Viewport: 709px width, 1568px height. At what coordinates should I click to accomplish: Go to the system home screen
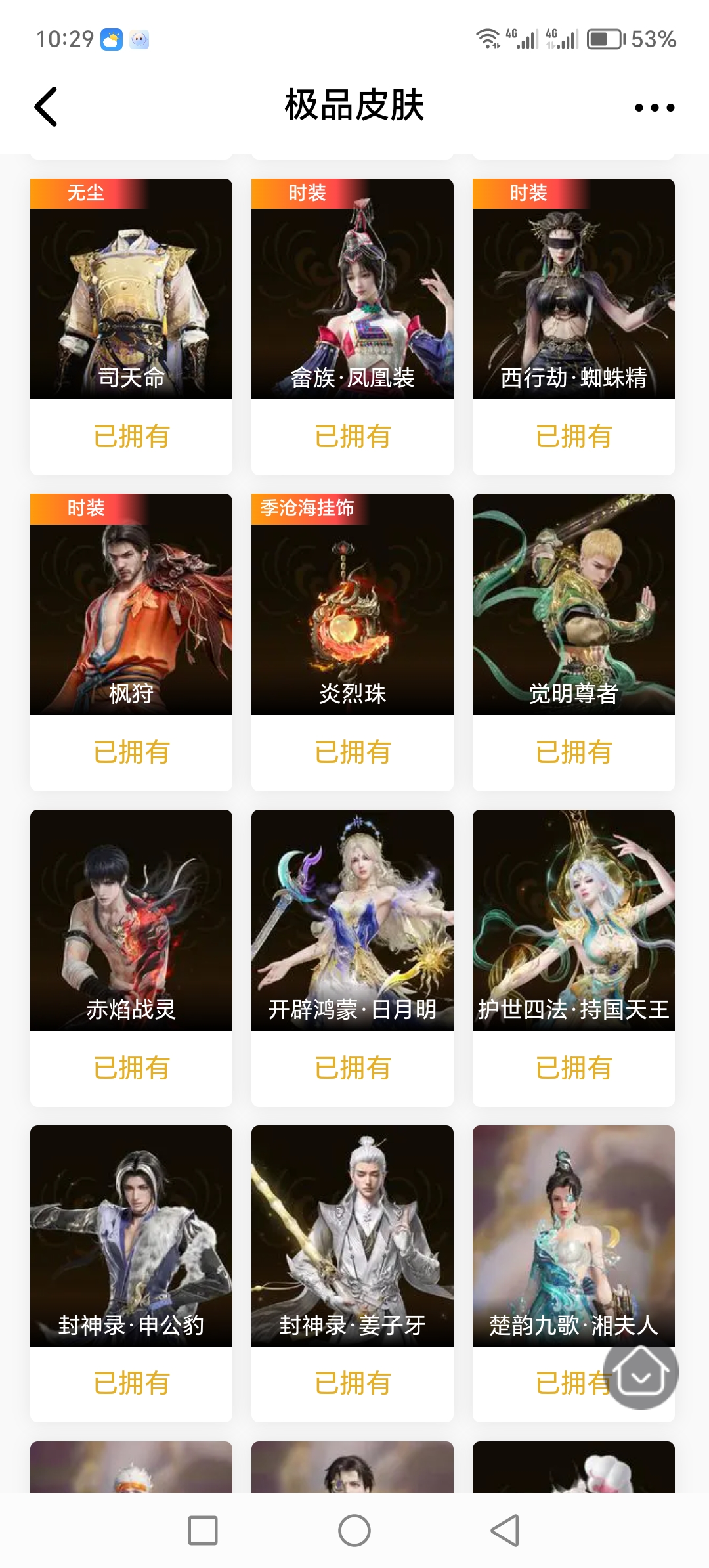[354, 1531]
